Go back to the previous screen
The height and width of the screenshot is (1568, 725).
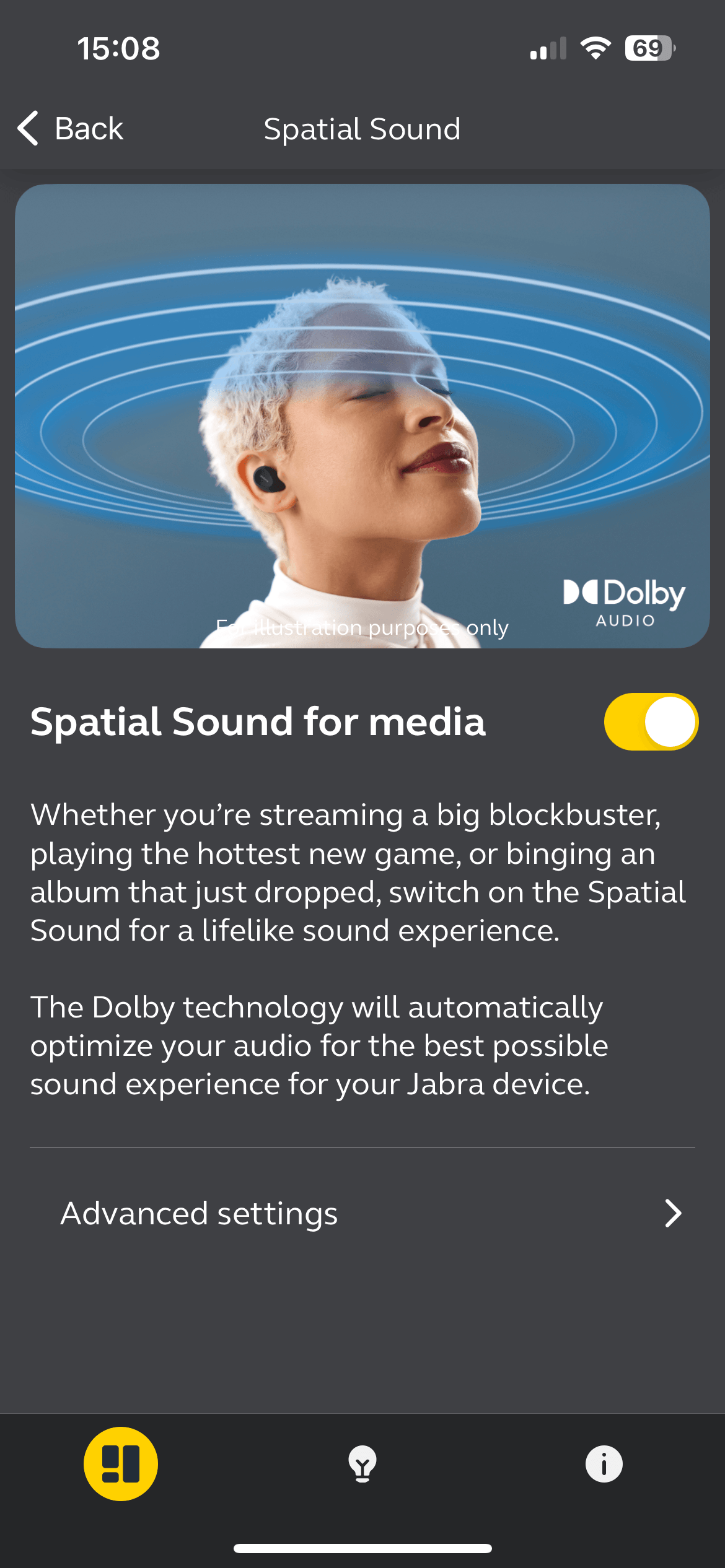70,129
